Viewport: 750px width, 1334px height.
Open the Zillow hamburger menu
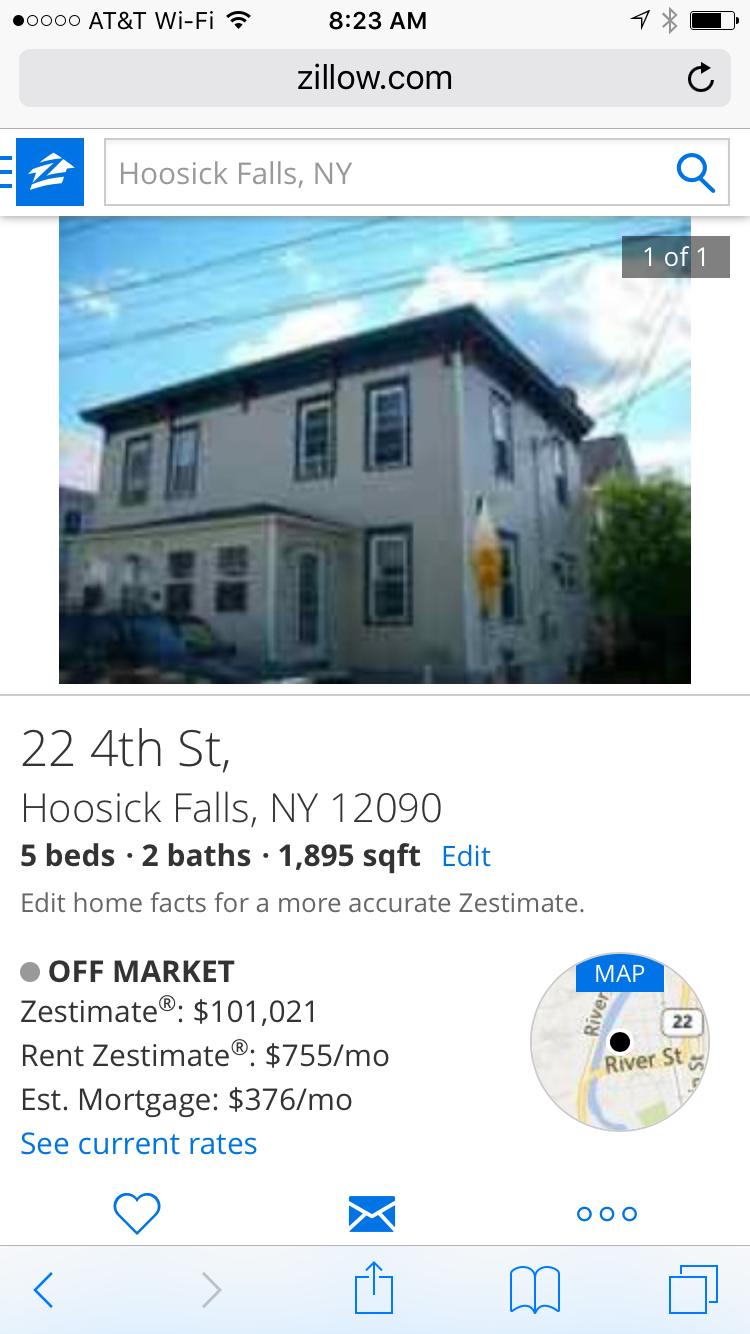(x=8, y=172)
